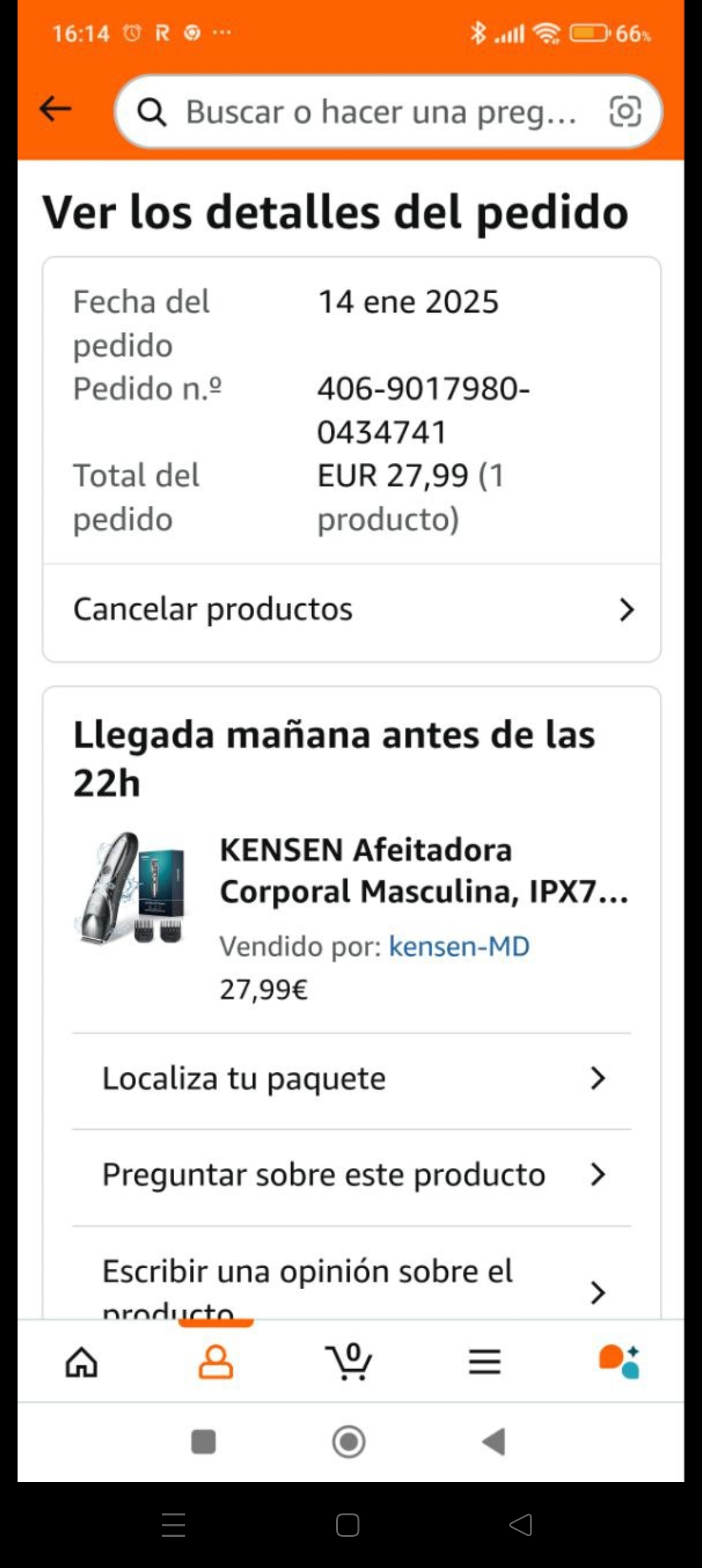This screenshot has width=702, height=1568.
Task: Tap the system back triangle button
Action: coord(494,1441)
